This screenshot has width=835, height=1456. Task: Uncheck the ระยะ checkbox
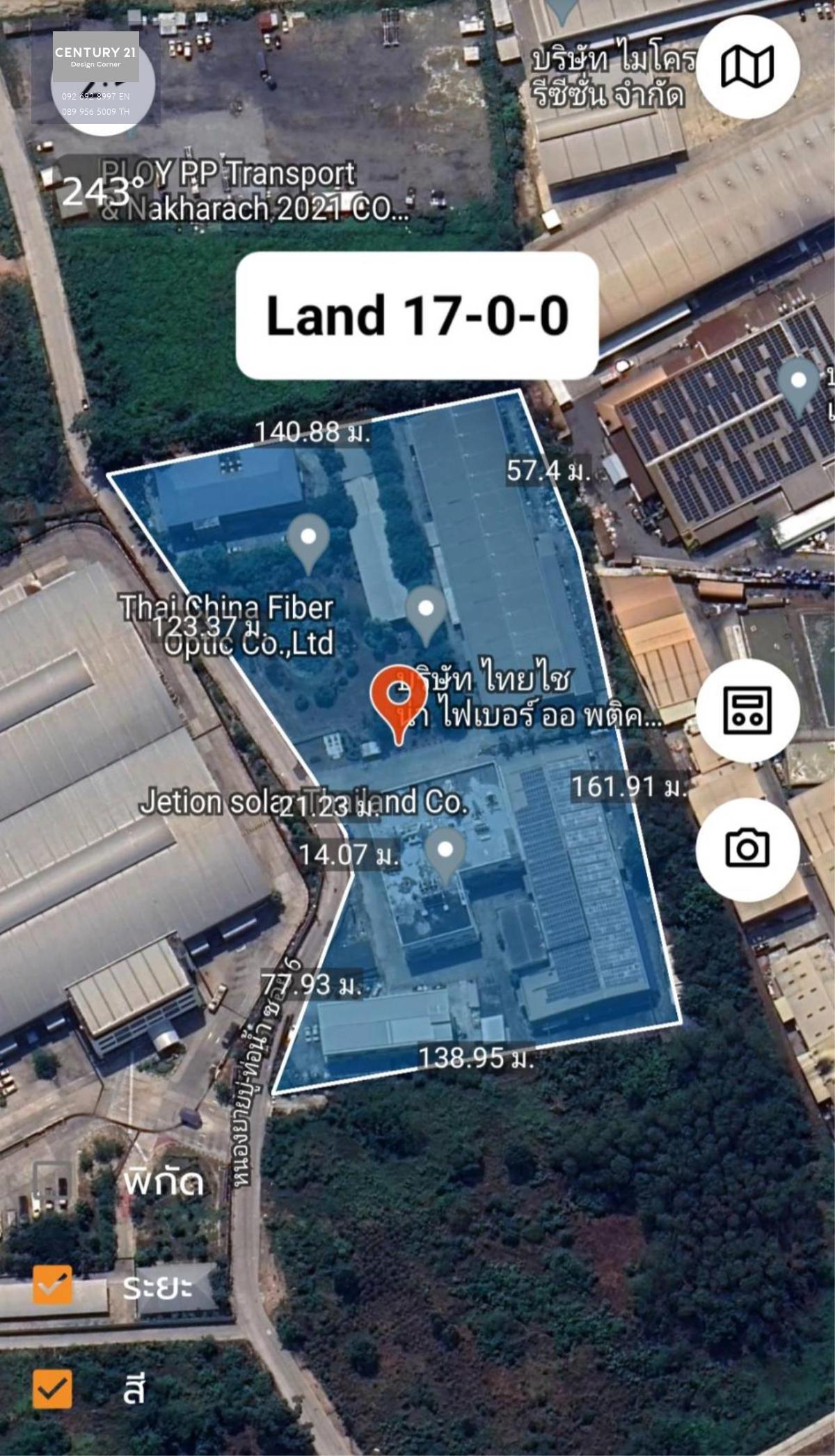point(53,1285)
